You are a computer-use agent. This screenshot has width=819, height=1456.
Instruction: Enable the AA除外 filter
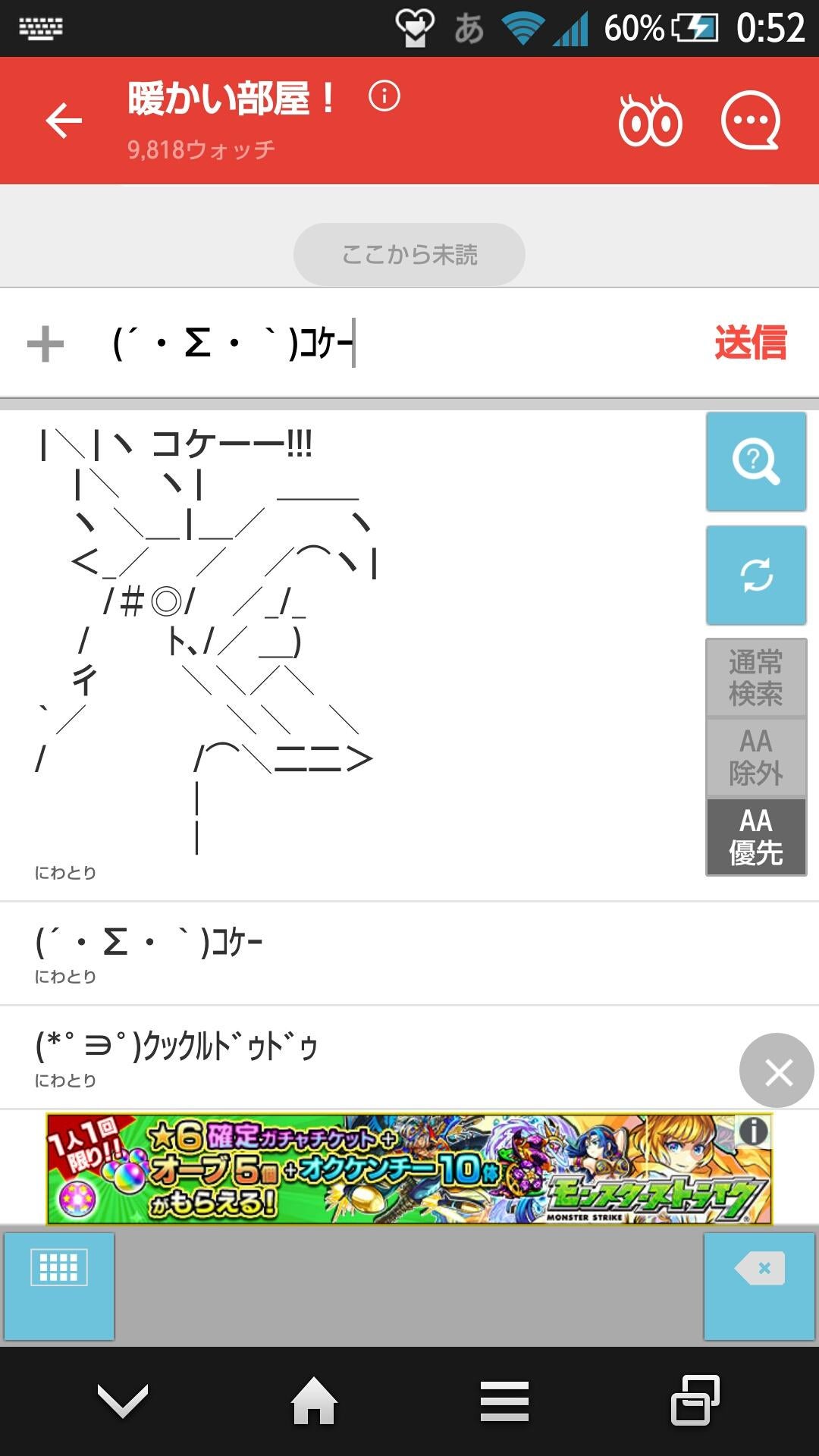pyautogui.click(x=755, y=756)
